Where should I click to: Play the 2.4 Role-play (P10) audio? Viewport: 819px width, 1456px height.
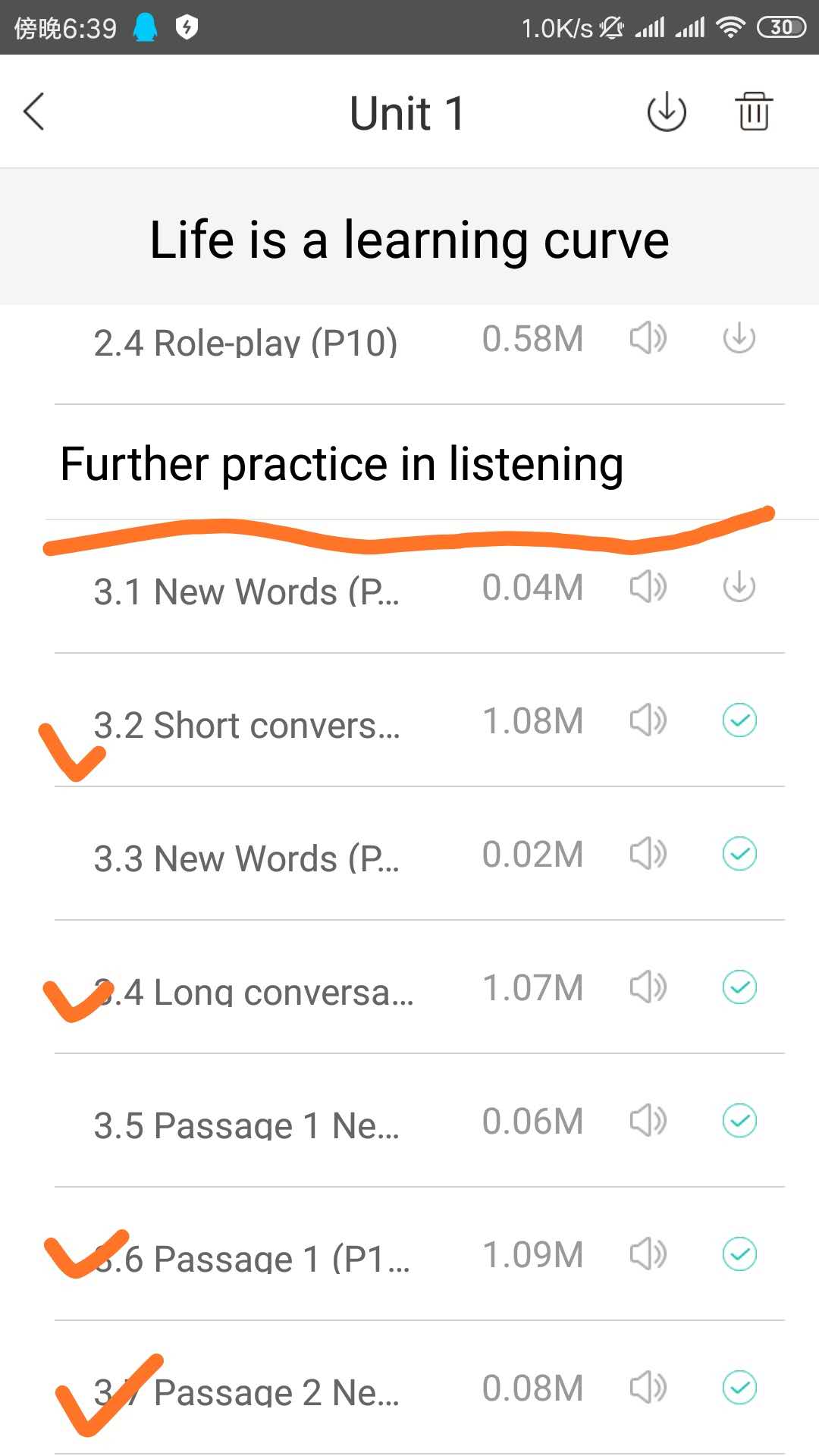point(648,338)
